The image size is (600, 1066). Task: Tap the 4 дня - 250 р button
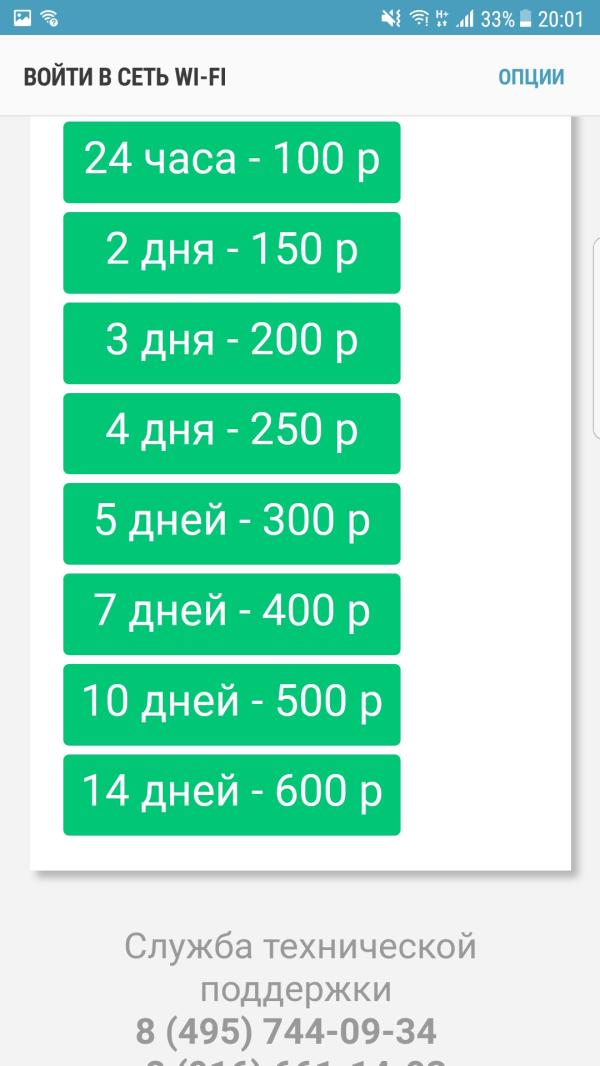click(x=232, y=433)
